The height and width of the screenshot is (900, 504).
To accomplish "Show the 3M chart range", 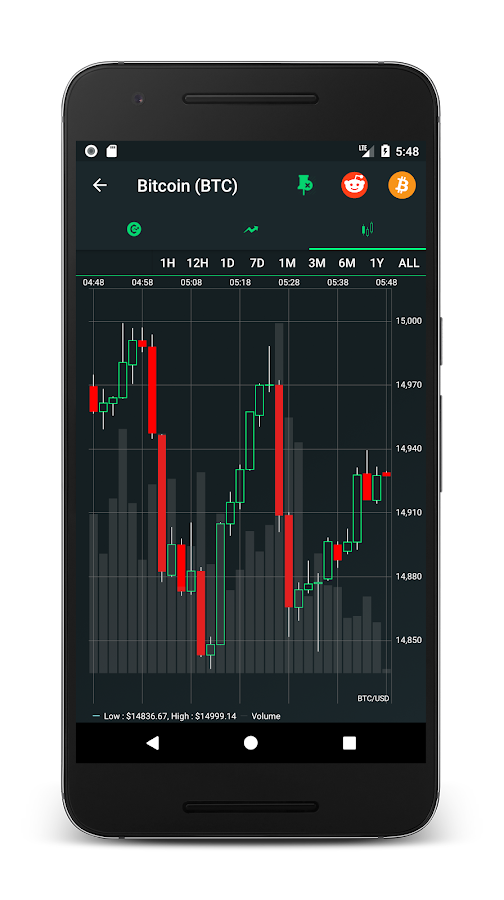I will pos(317,263).
